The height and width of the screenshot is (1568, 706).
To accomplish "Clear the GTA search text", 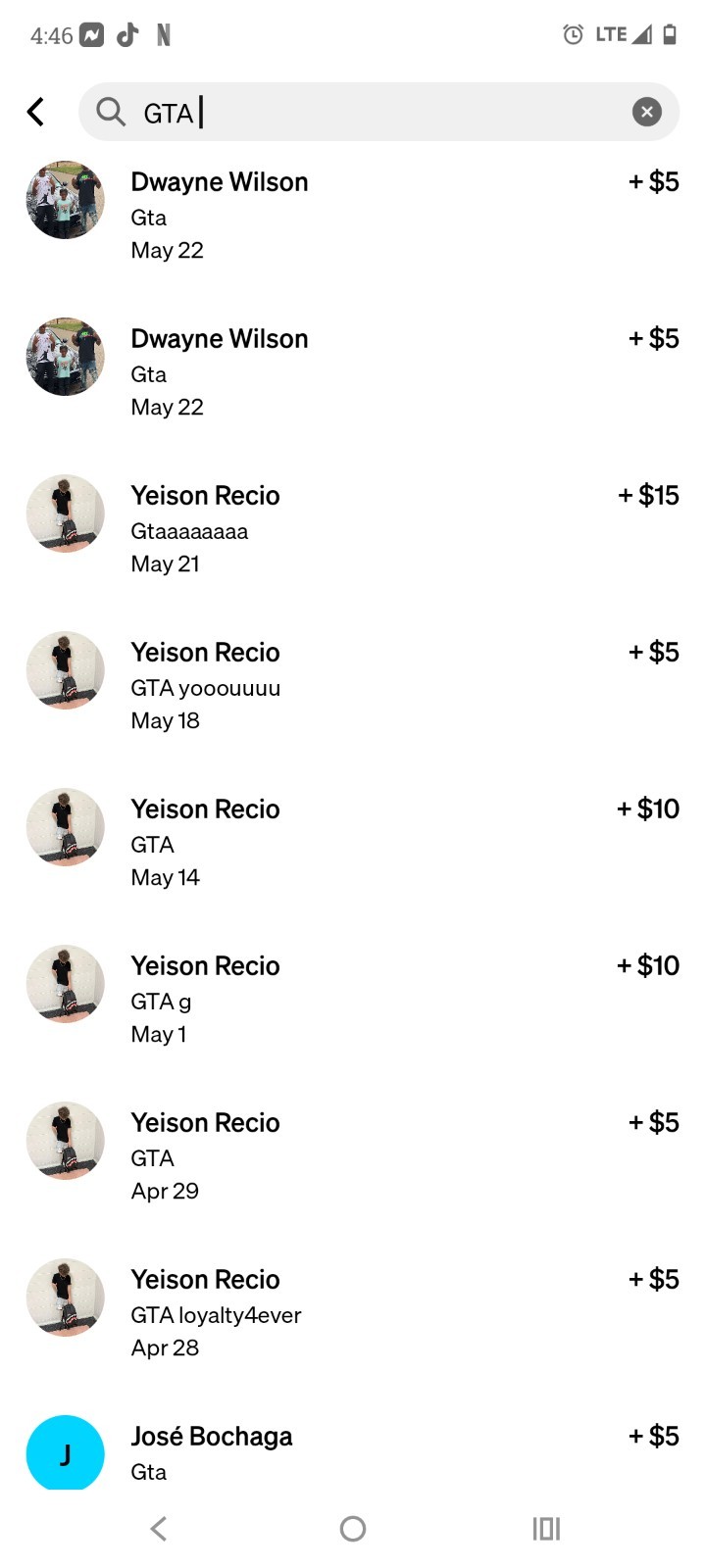I will (646, 112).
